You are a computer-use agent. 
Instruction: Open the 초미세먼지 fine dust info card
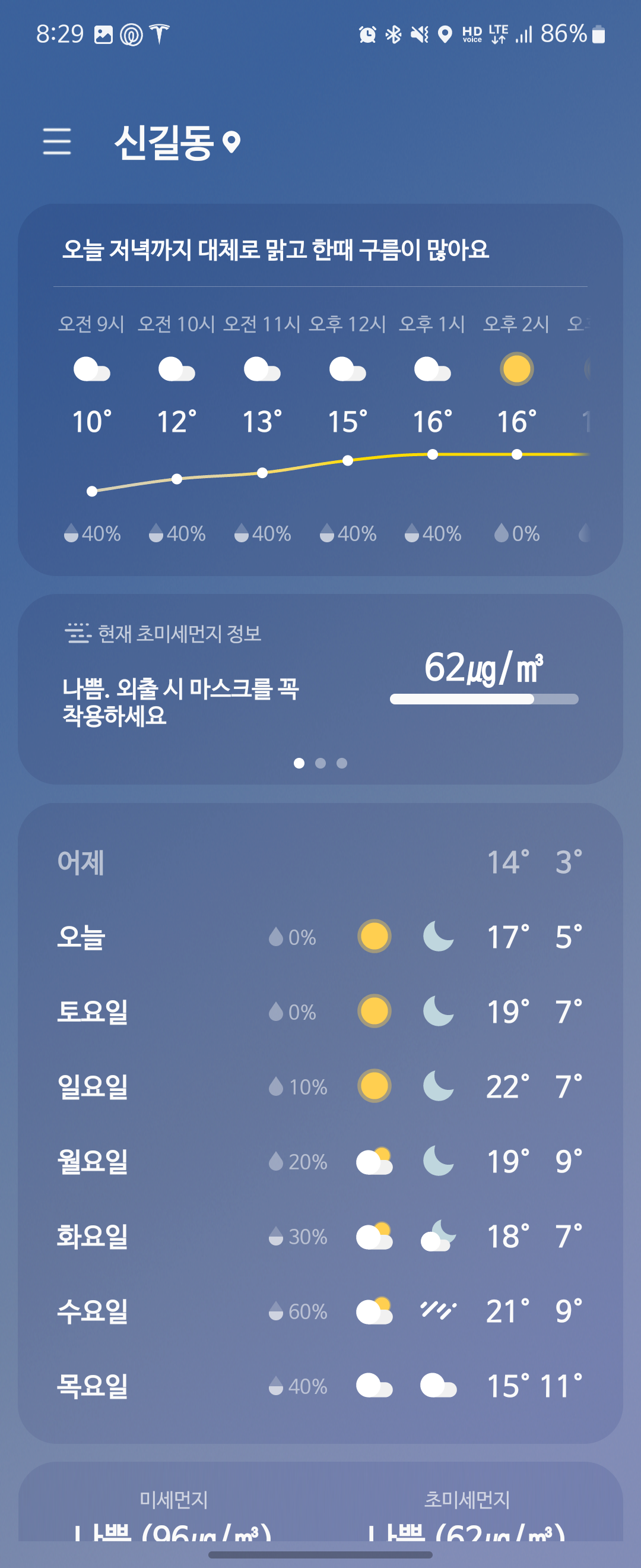click(320, 688)
